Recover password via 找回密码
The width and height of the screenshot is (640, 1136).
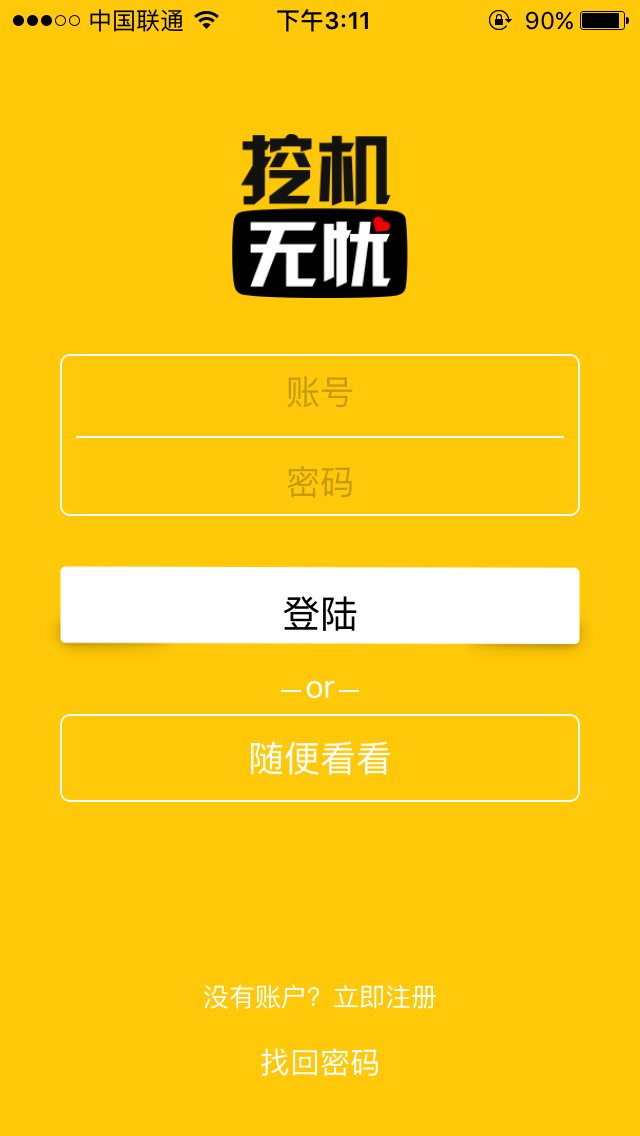(x=320, y=1063)
